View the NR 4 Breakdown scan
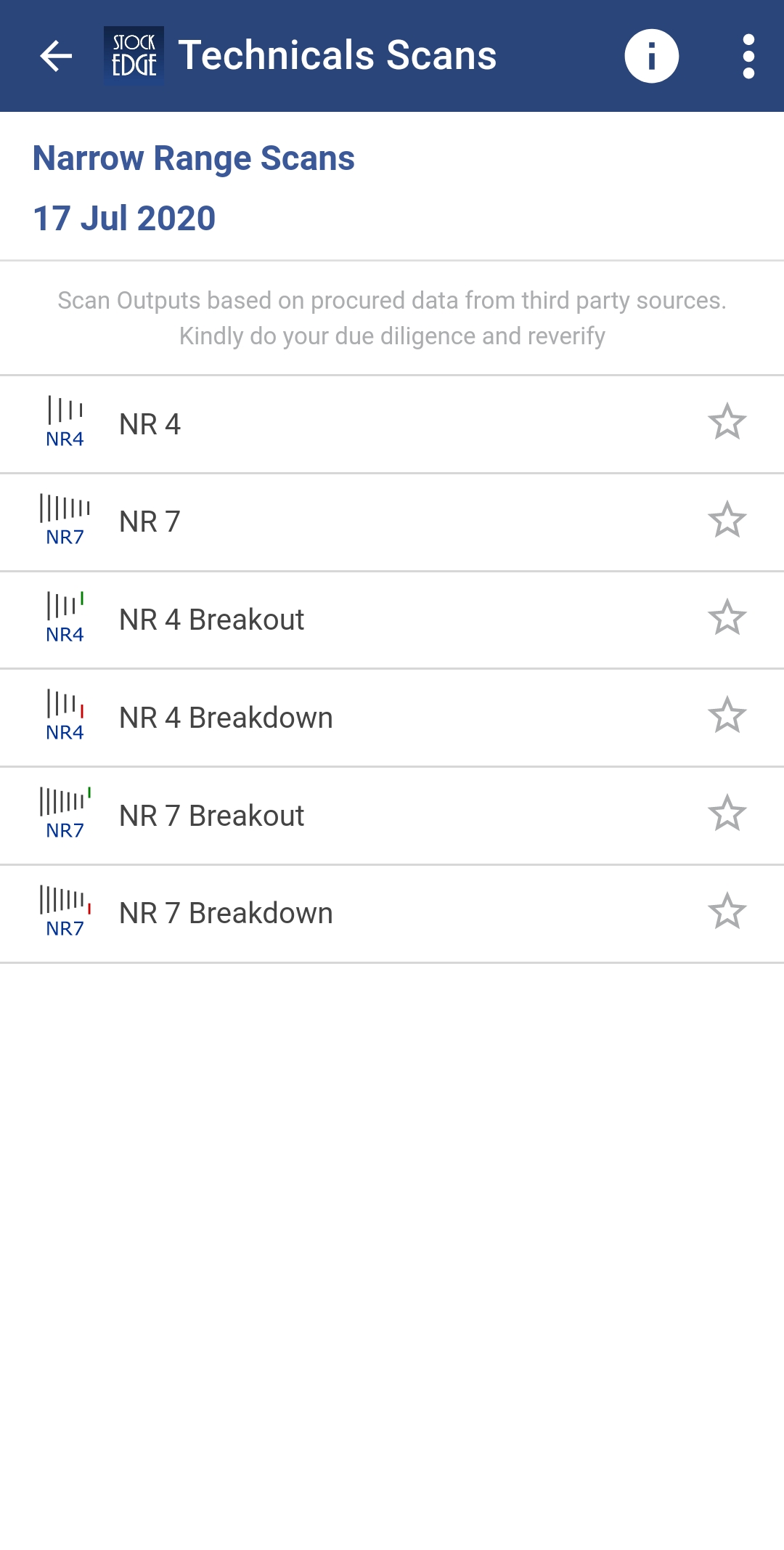Screen dimensions: 784x1550 click(392, 718)
